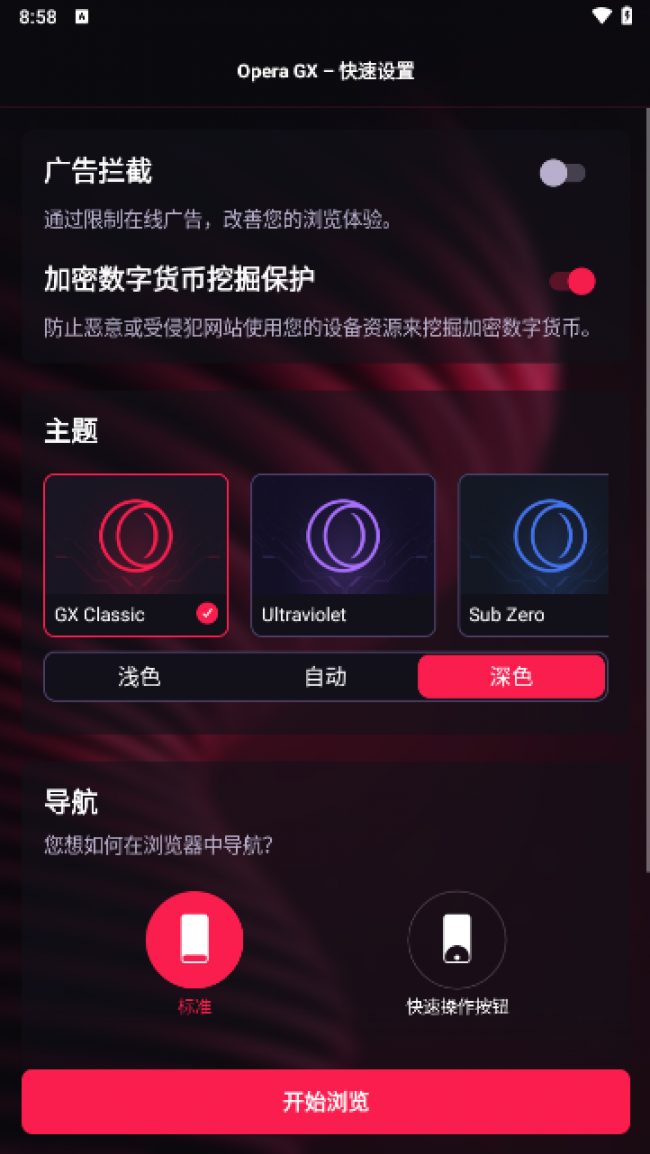650x1154 pixels.
Task: Set theme mode to 自动
Action: pos(325,677)
